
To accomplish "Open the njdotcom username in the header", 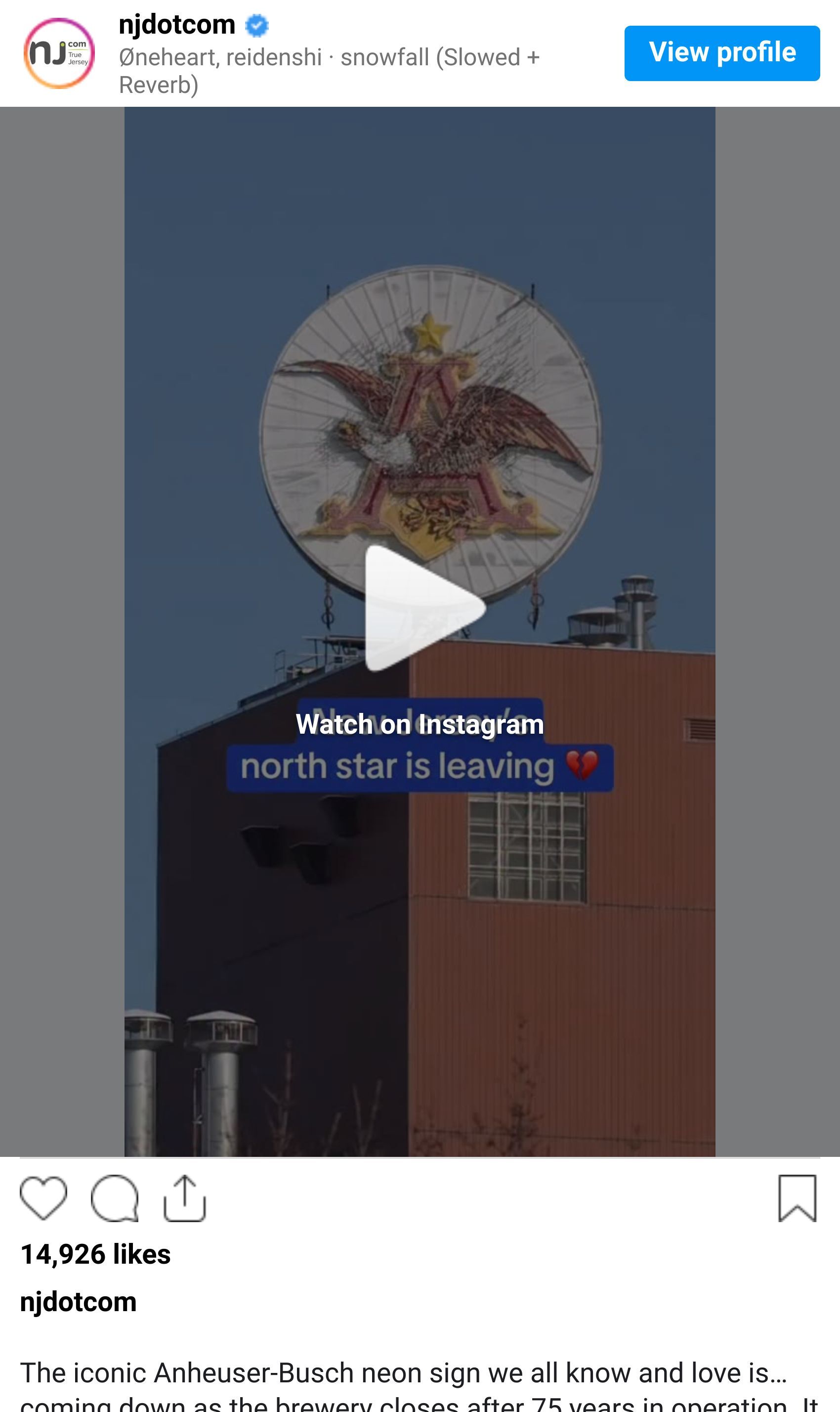I will click(x=177, y=25).
